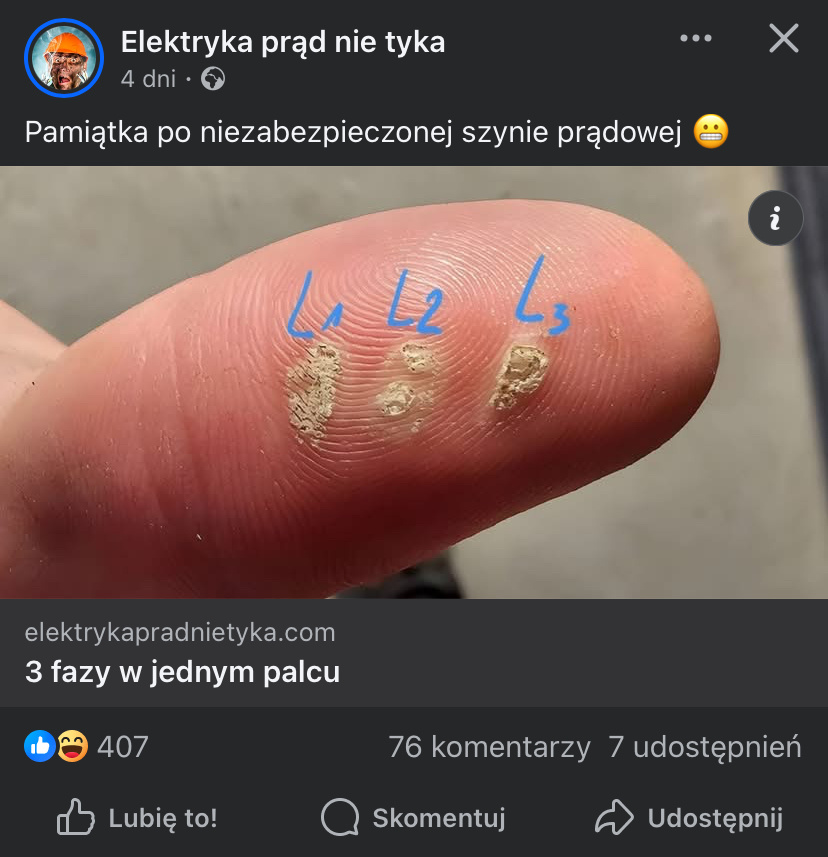
Task: Open the three-dot post options menu
Action: pyautogui.click(x=697, y=36)
